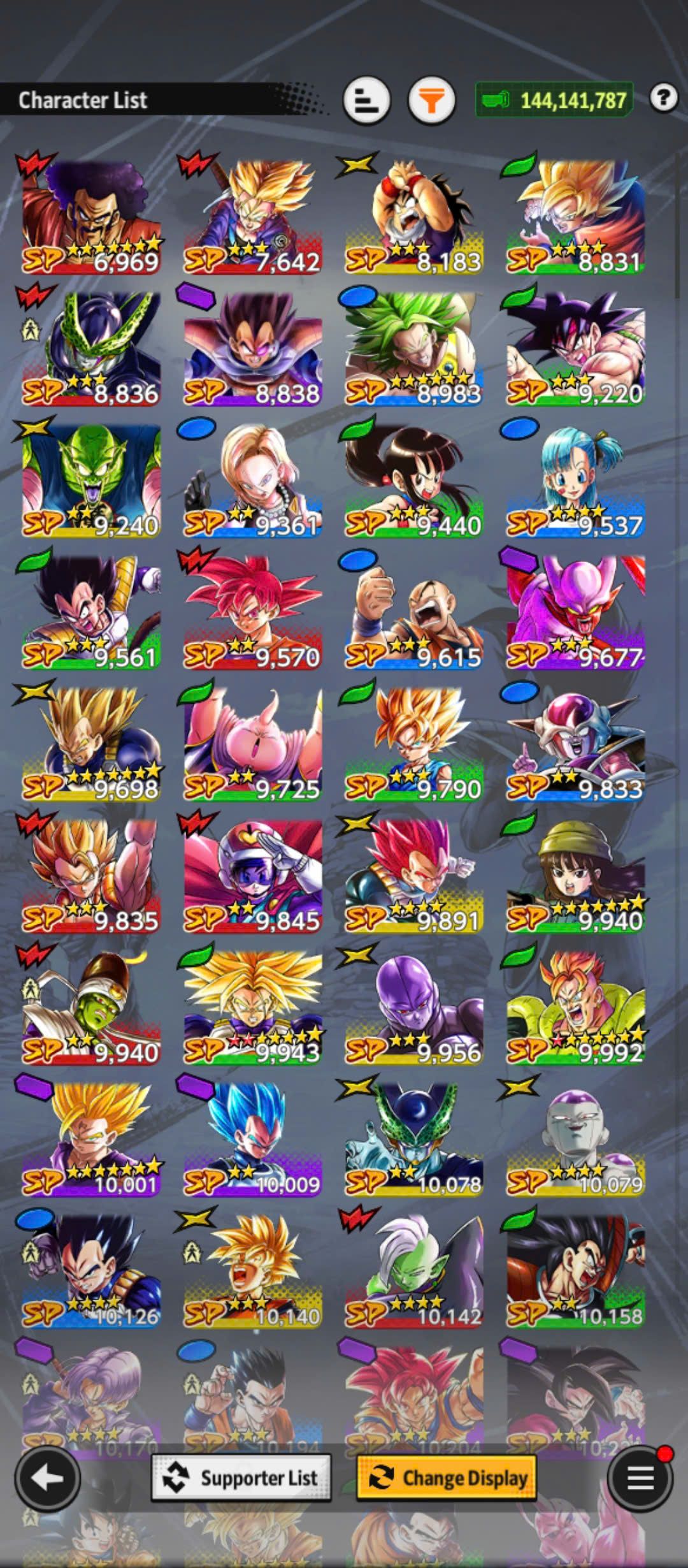This screenshot has height=1568, width=688.
Task: Select the character with power 6,969
Action: (x=91, y=217)
